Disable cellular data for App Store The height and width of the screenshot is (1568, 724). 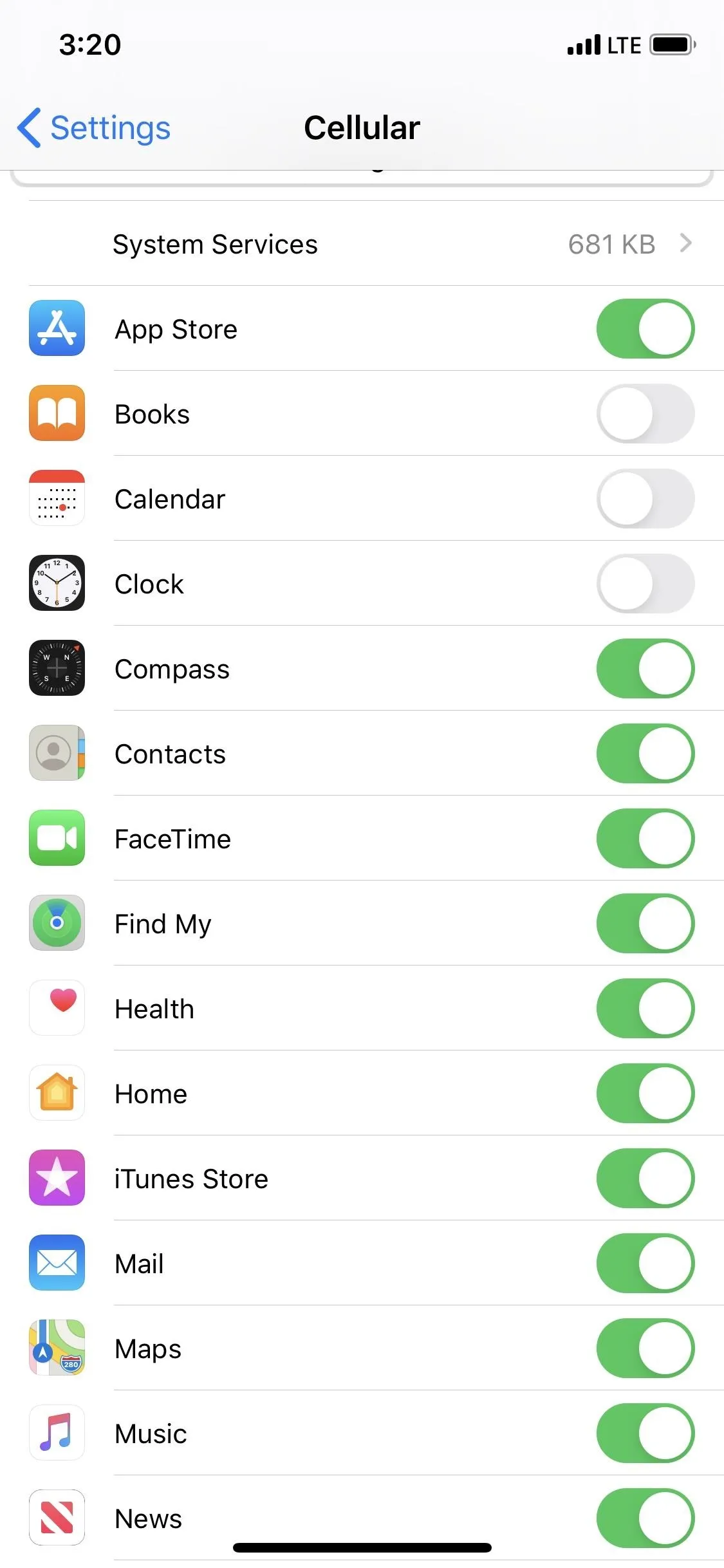click(645, 329)
